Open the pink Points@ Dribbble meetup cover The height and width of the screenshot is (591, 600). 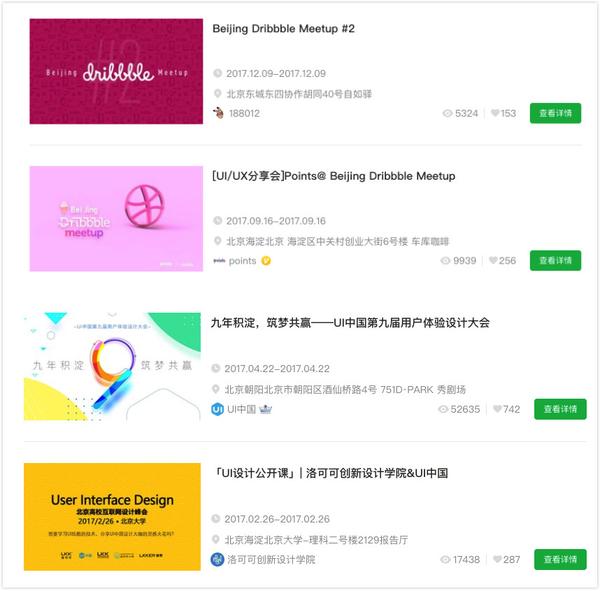pyautogui.click(x=115, y=219)
